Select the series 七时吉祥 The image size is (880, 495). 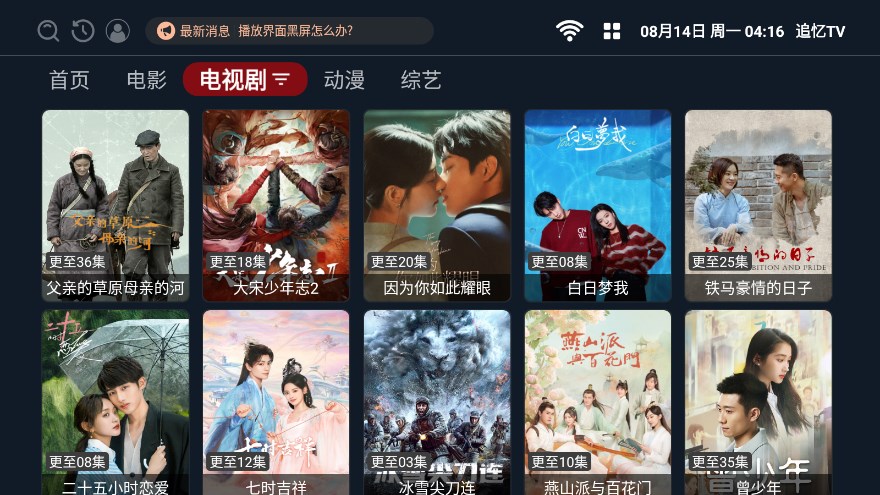[276, 400]
